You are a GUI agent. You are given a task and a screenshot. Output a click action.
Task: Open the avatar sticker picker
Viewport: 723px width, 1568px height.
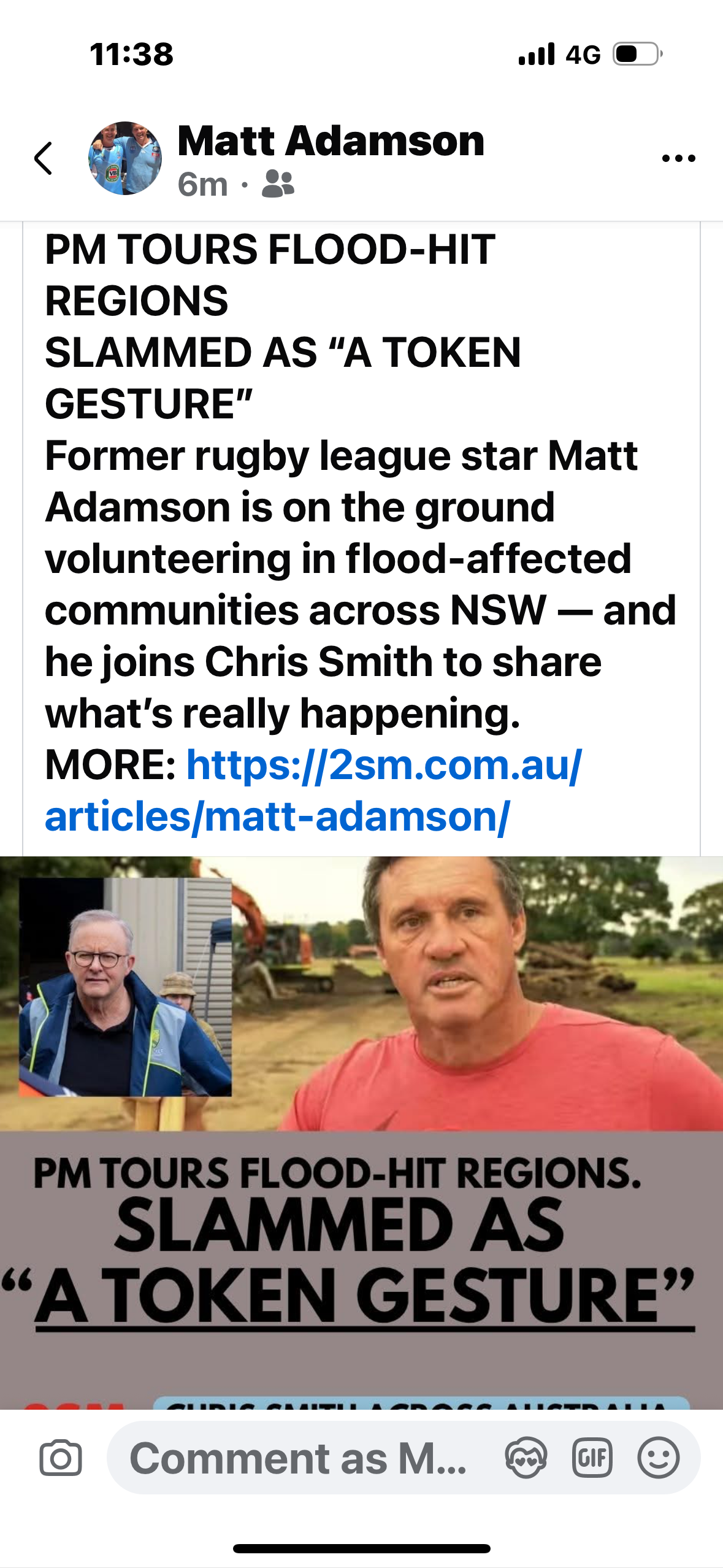(x=526, y=1458)
